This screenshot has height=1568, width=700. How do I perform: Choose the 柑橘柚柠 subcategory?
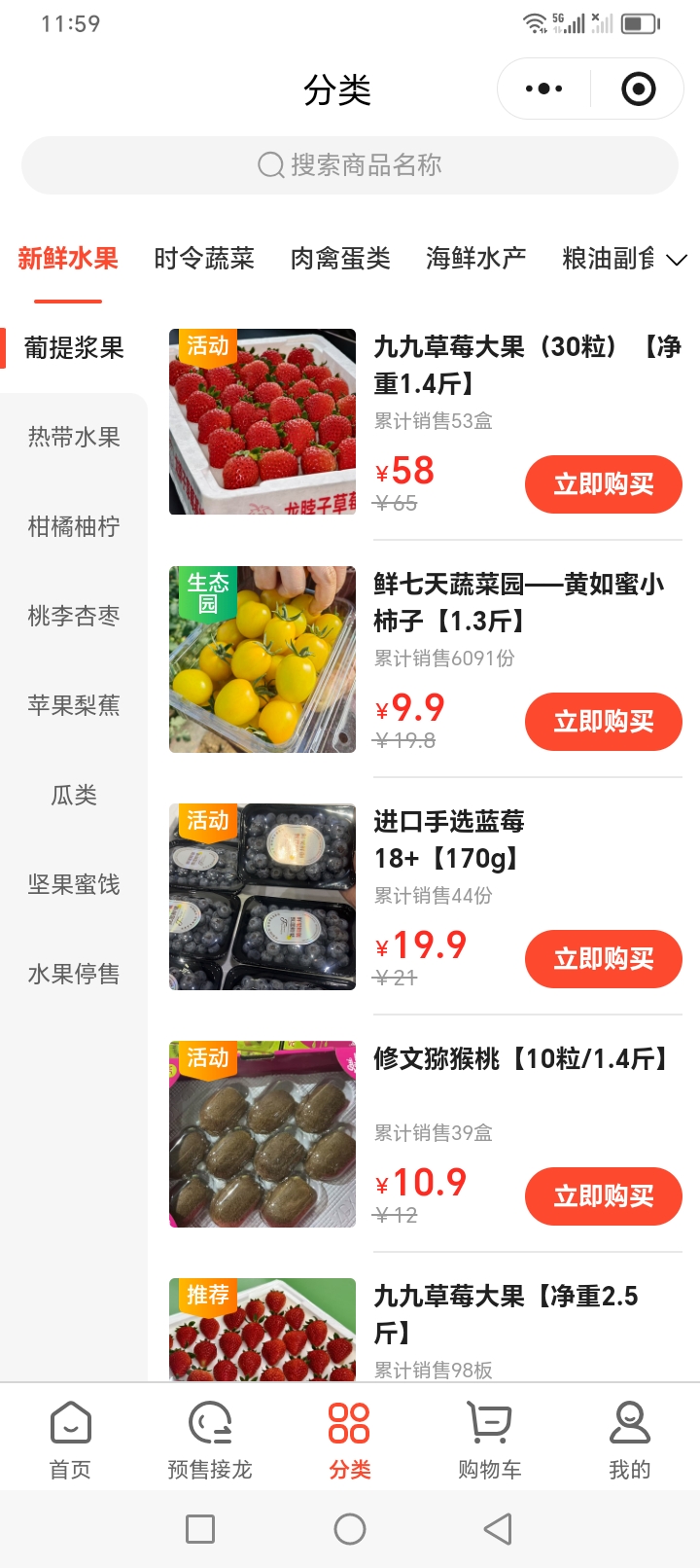tap(74, 527)
